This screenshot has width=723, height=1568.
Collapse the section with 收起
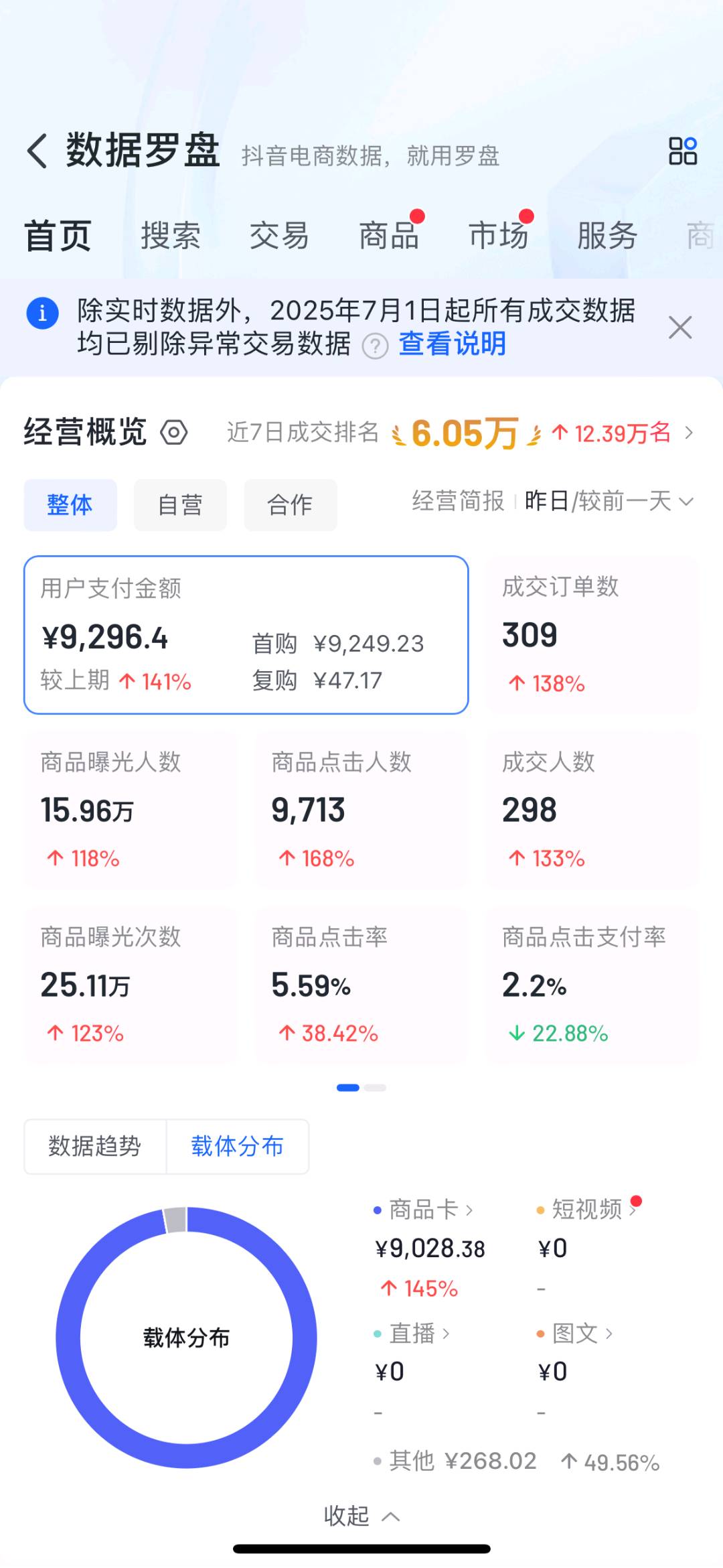tap(361, 1516)
